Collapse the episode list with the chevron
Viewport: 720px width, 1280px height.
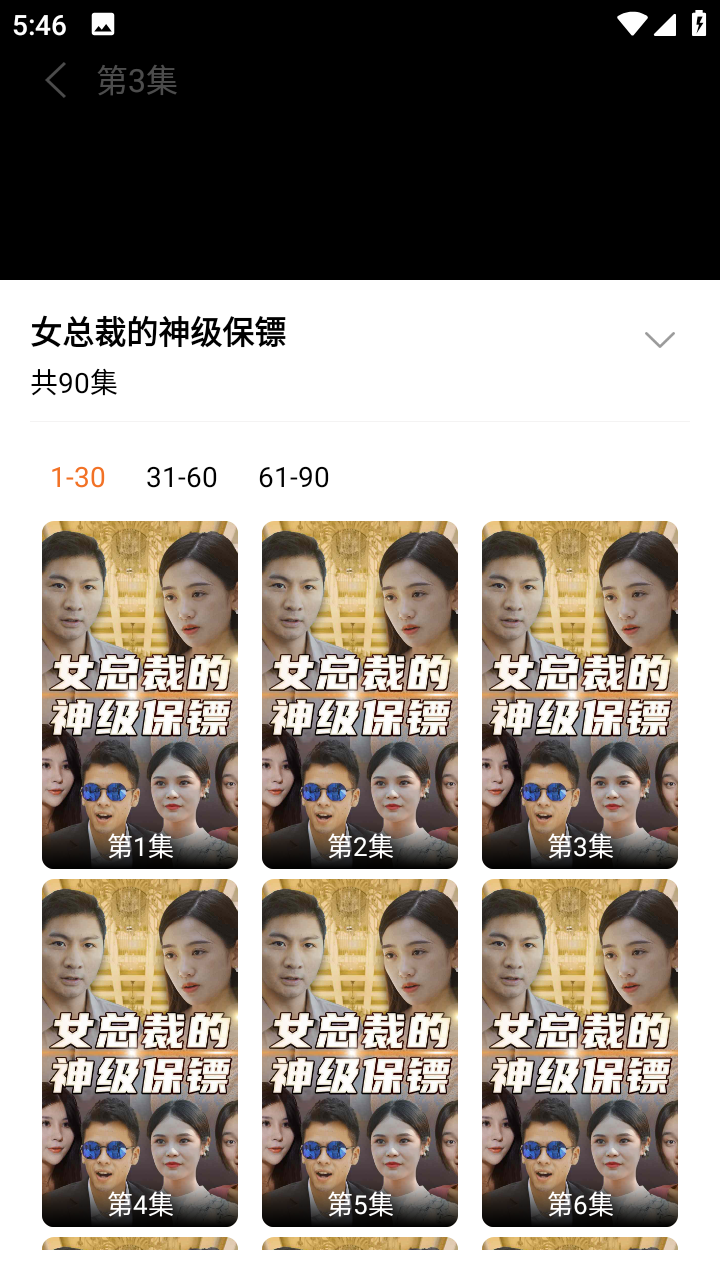tap(659, 340)
